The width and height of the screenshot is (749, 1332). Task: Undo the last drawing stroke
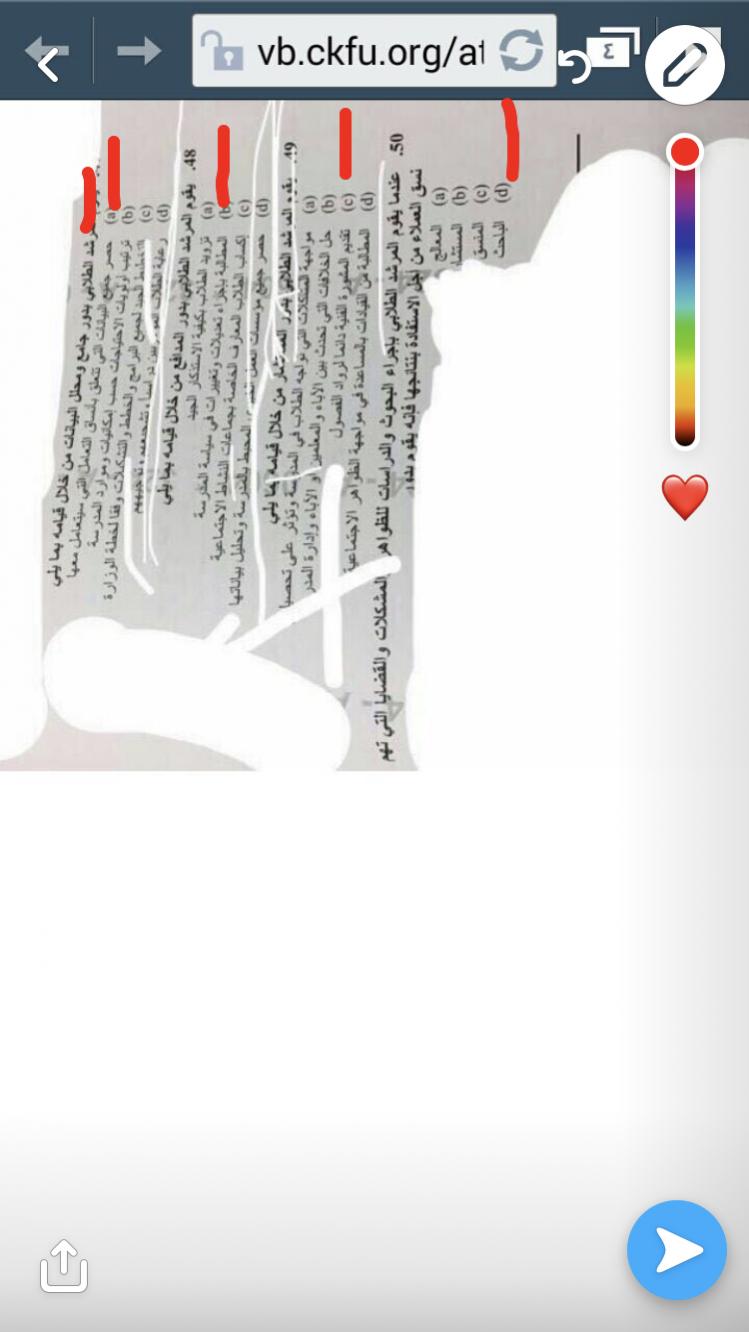pos(574,66)
